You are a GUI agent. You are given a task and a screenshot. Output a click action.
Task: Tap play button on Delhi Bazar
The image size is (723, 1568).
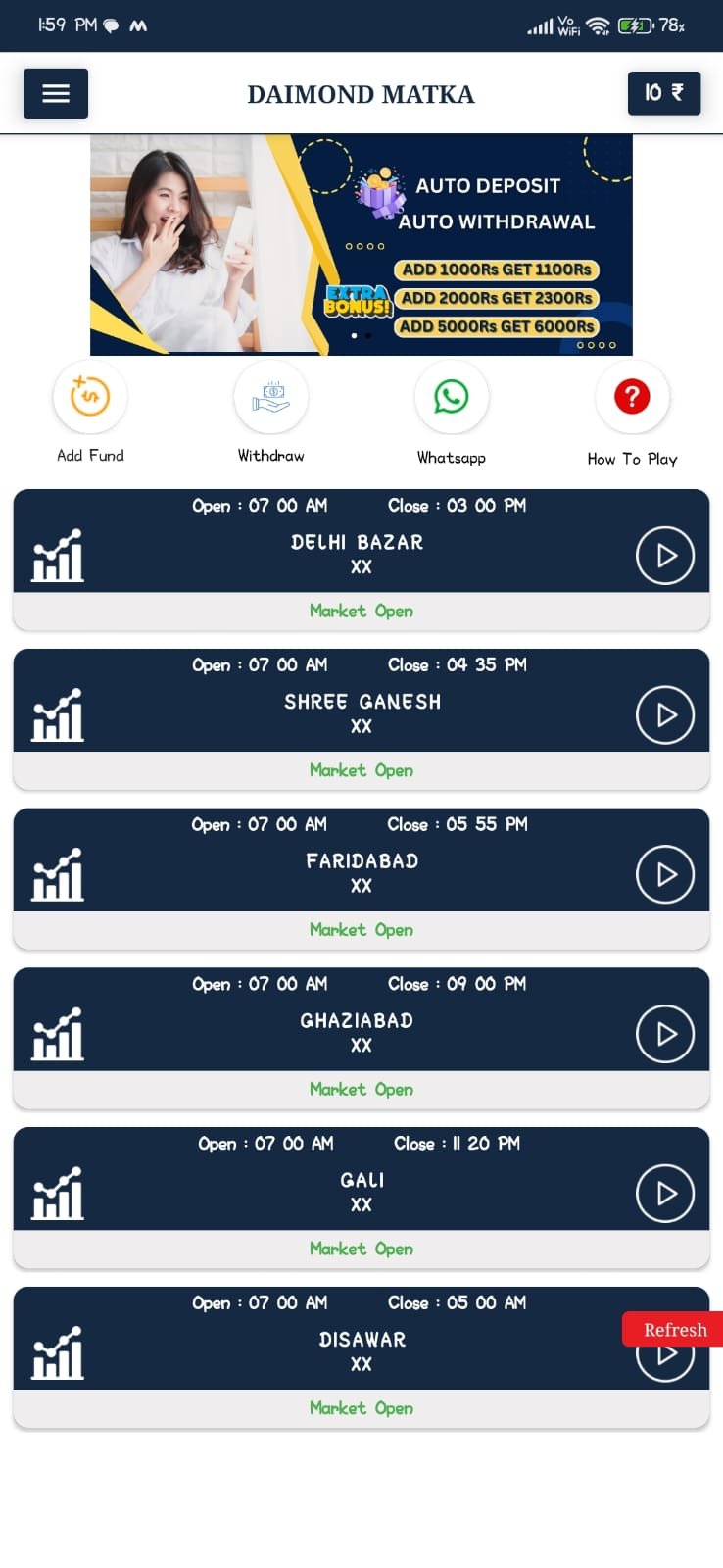(x=664, y=556)
